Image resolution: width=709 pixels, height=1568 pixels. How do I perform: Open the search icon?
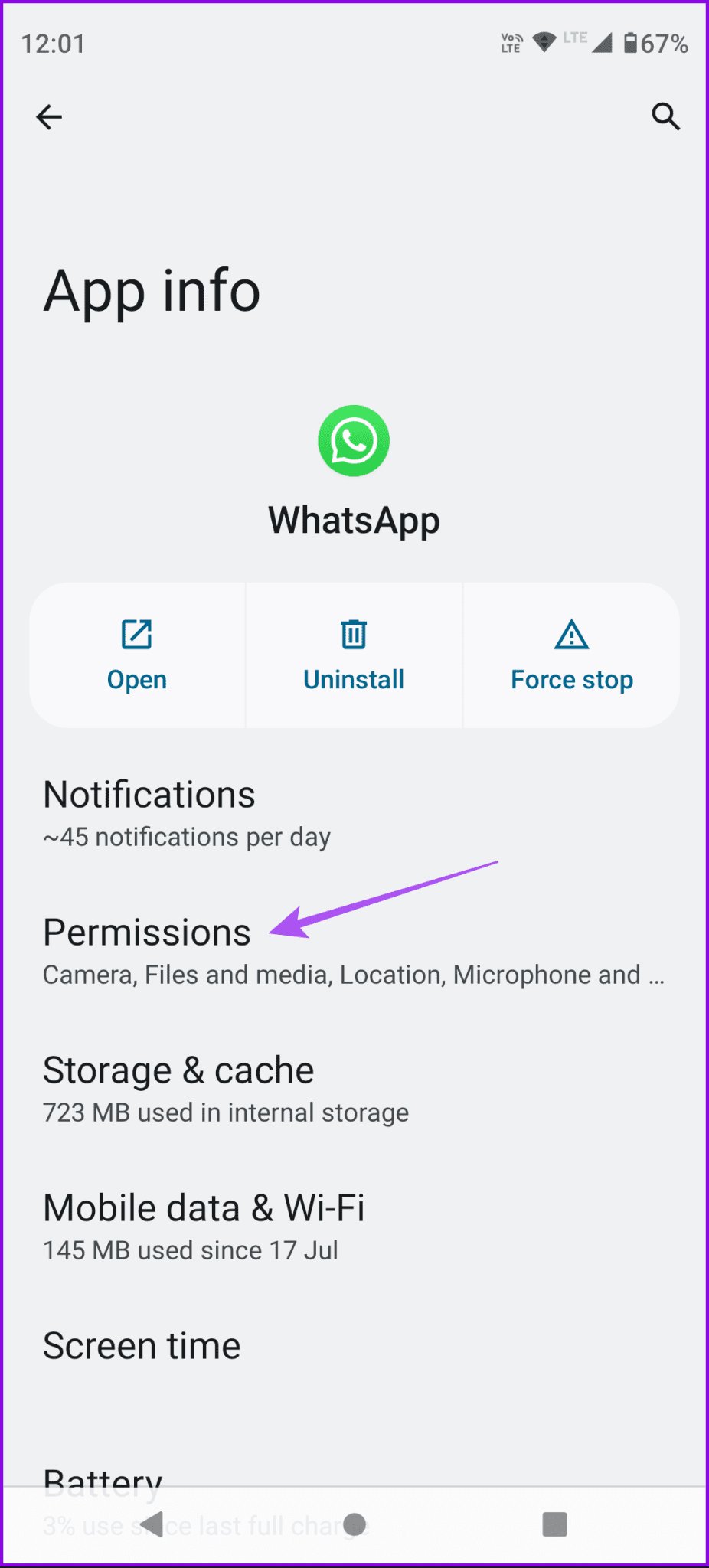click(x=665, y=117)
